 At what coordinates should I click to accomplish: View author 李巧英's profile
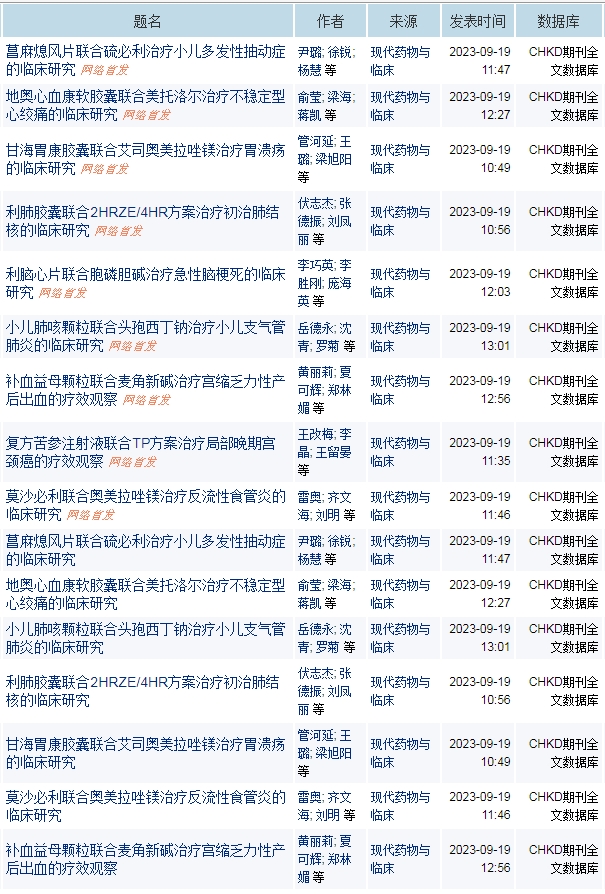(315, 264)
